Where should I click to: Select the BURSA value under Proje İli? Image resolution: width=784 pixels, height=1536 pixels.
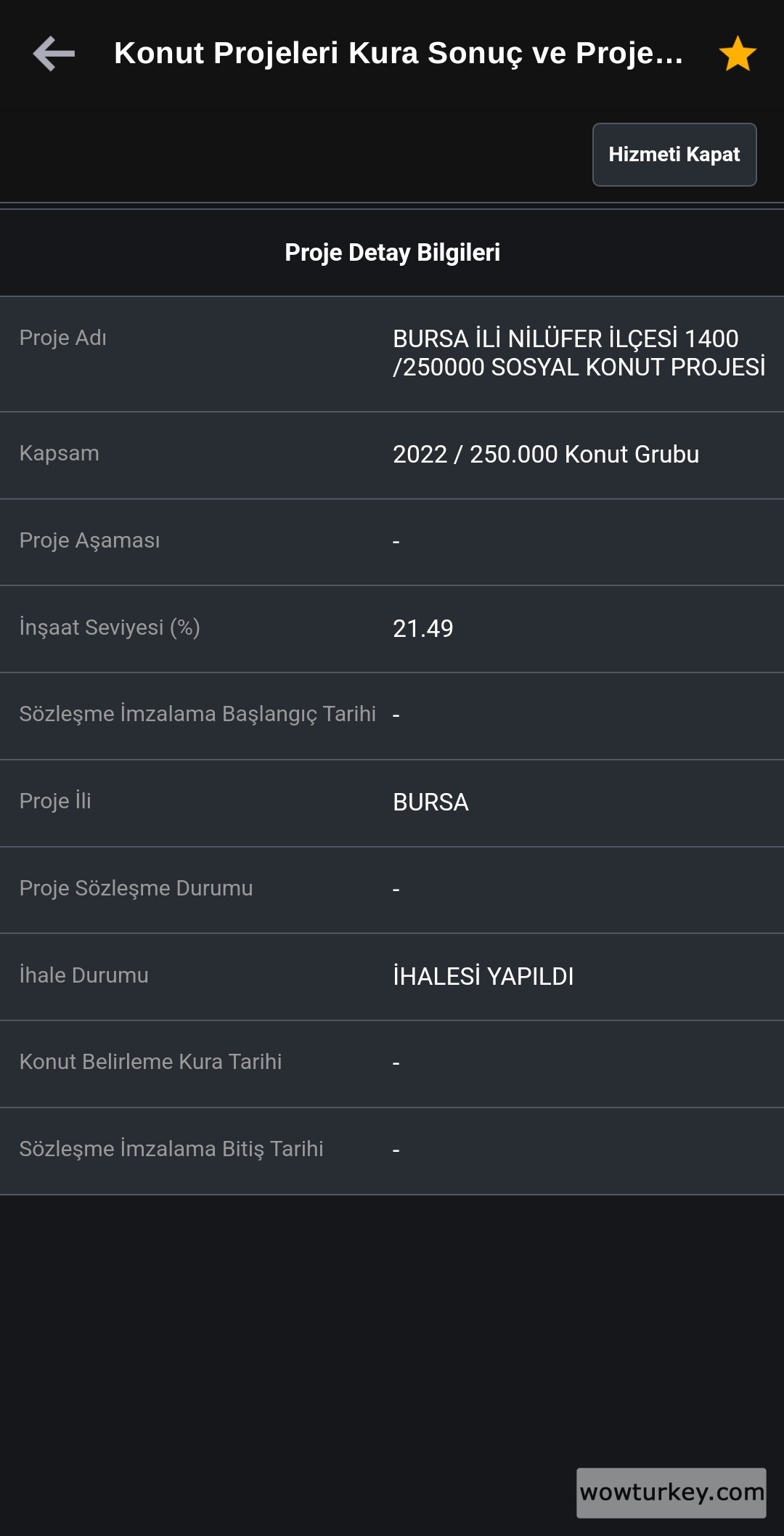tap(430, 802)
